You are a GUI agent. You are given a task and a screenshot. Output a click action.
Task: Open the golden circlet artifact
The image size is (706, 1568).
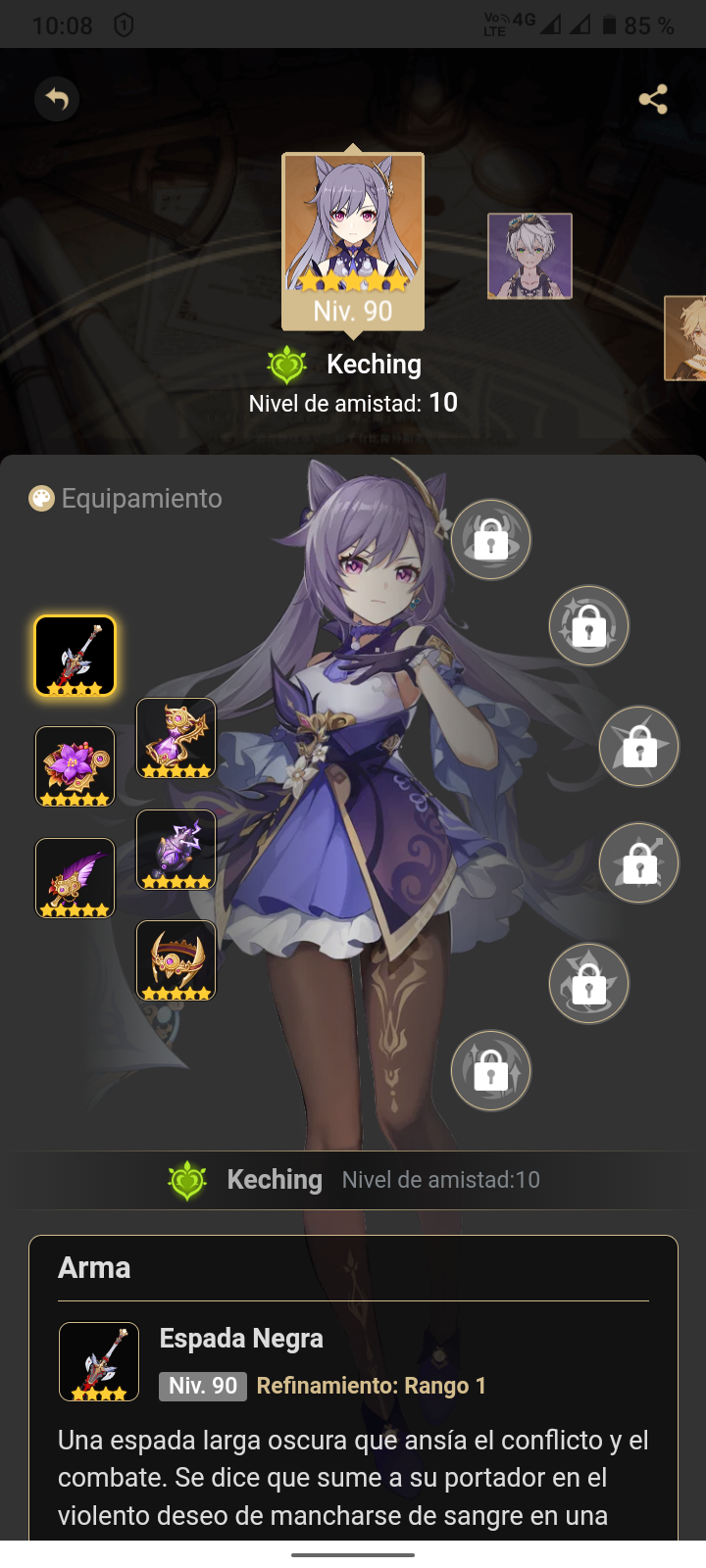tap(176, 960)
